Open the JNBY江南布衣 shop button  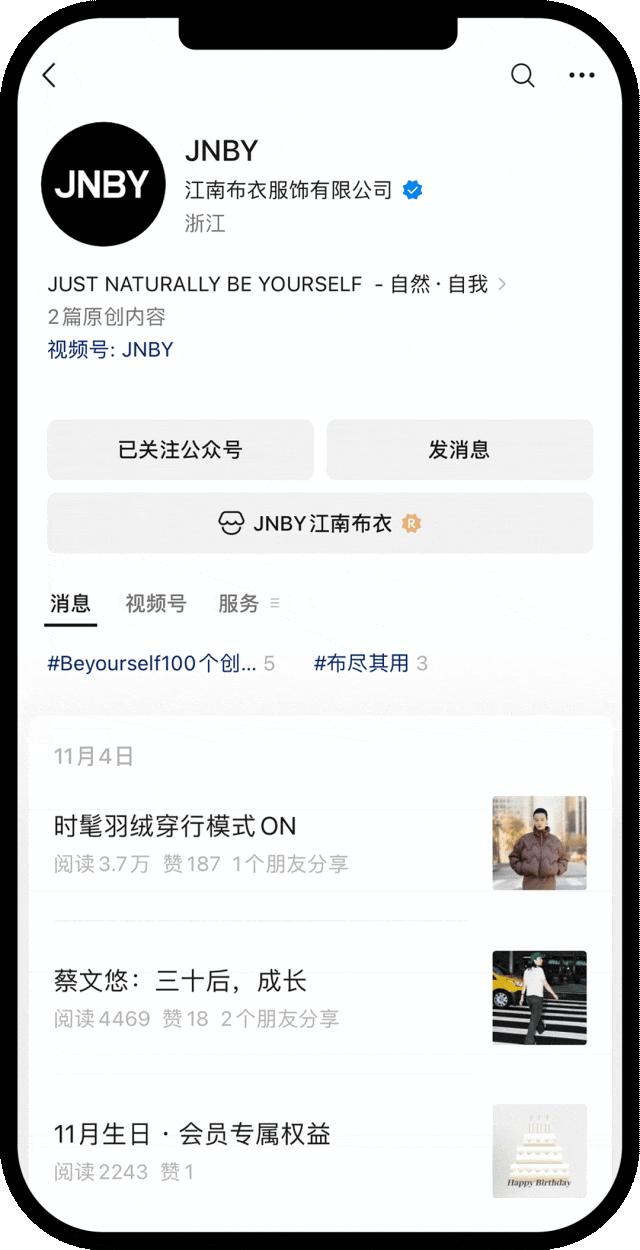coord(320,523)
